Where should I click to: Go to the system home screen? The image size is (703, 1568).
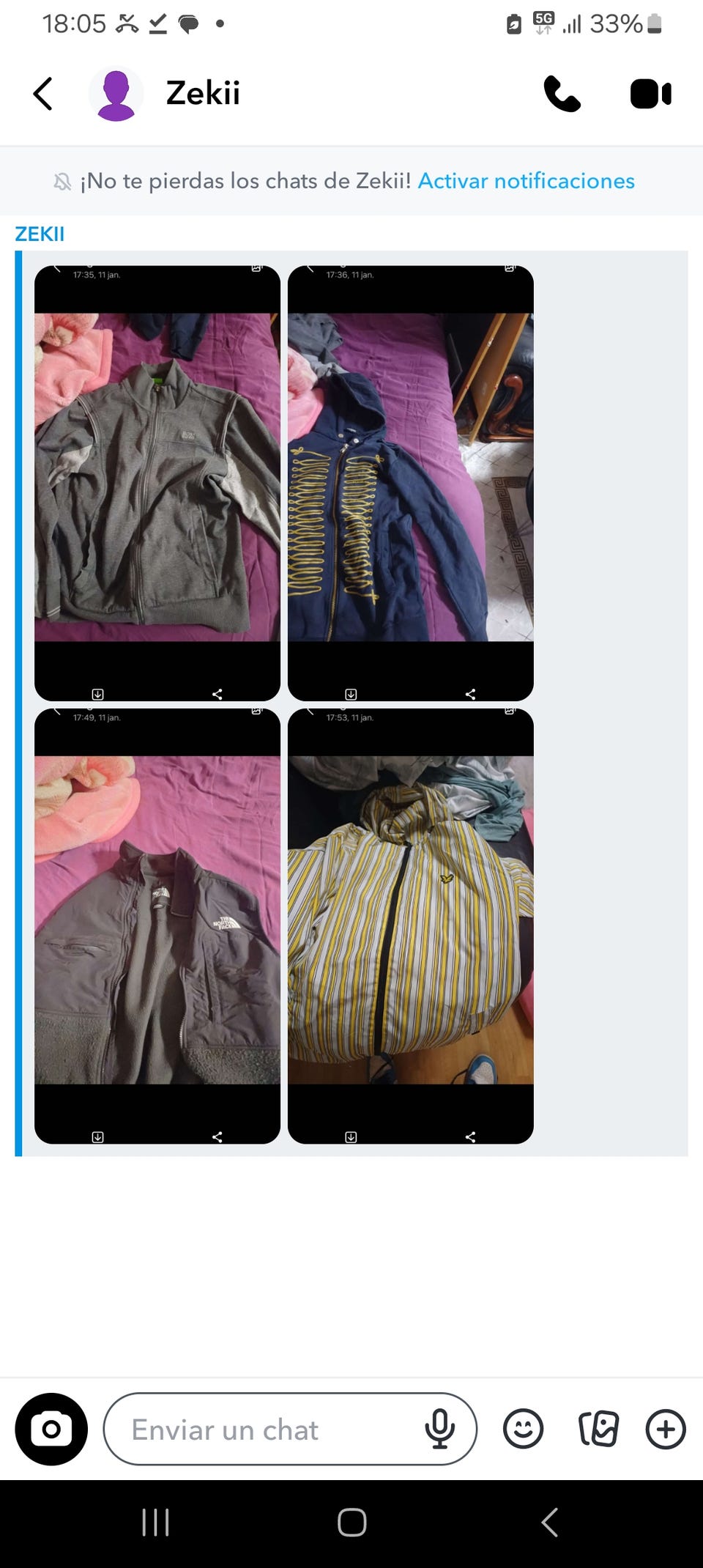tap(351, 1523)
